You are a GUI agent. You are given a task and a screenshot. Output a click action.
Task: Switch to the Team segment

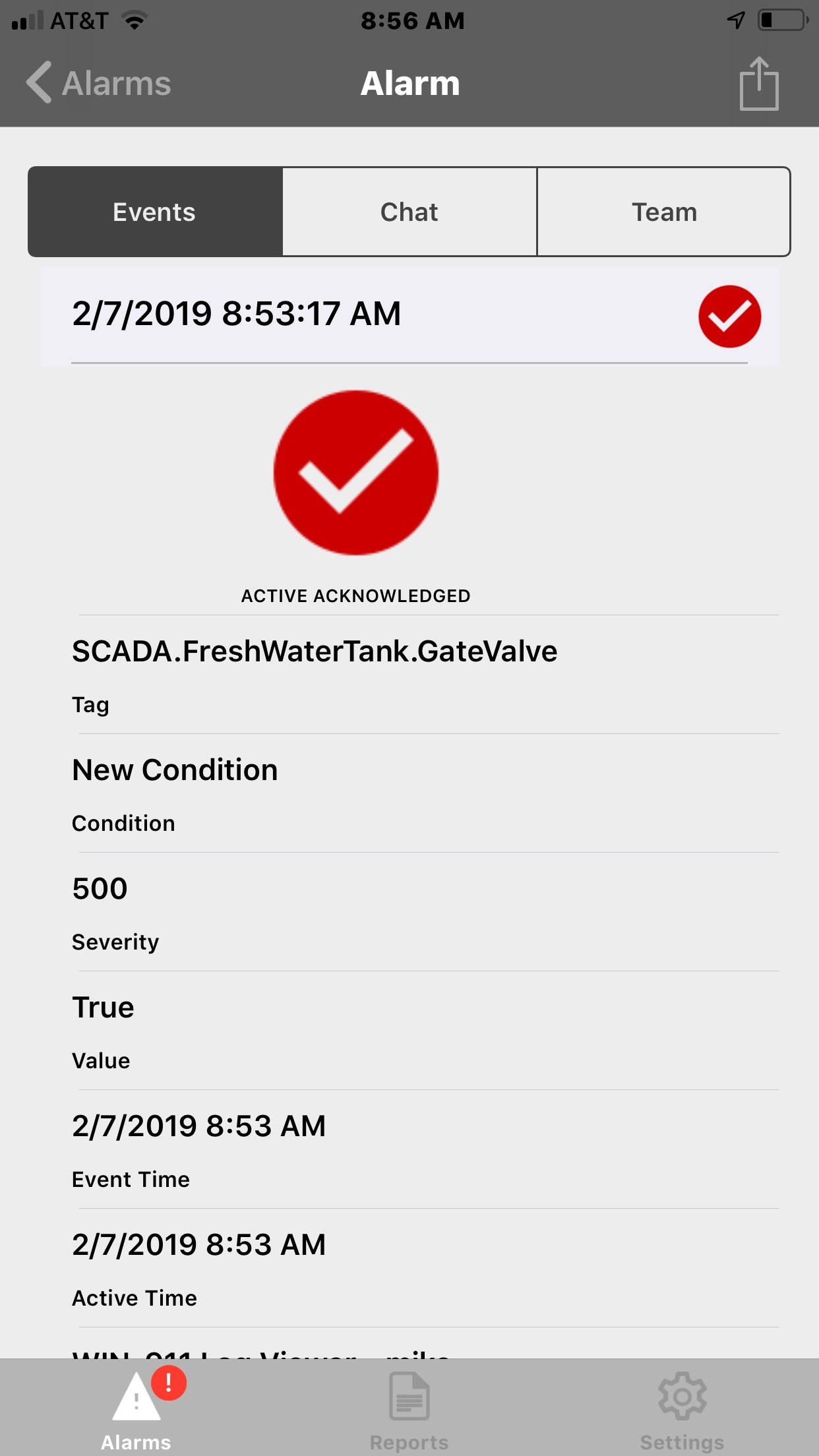pos(664,212)
